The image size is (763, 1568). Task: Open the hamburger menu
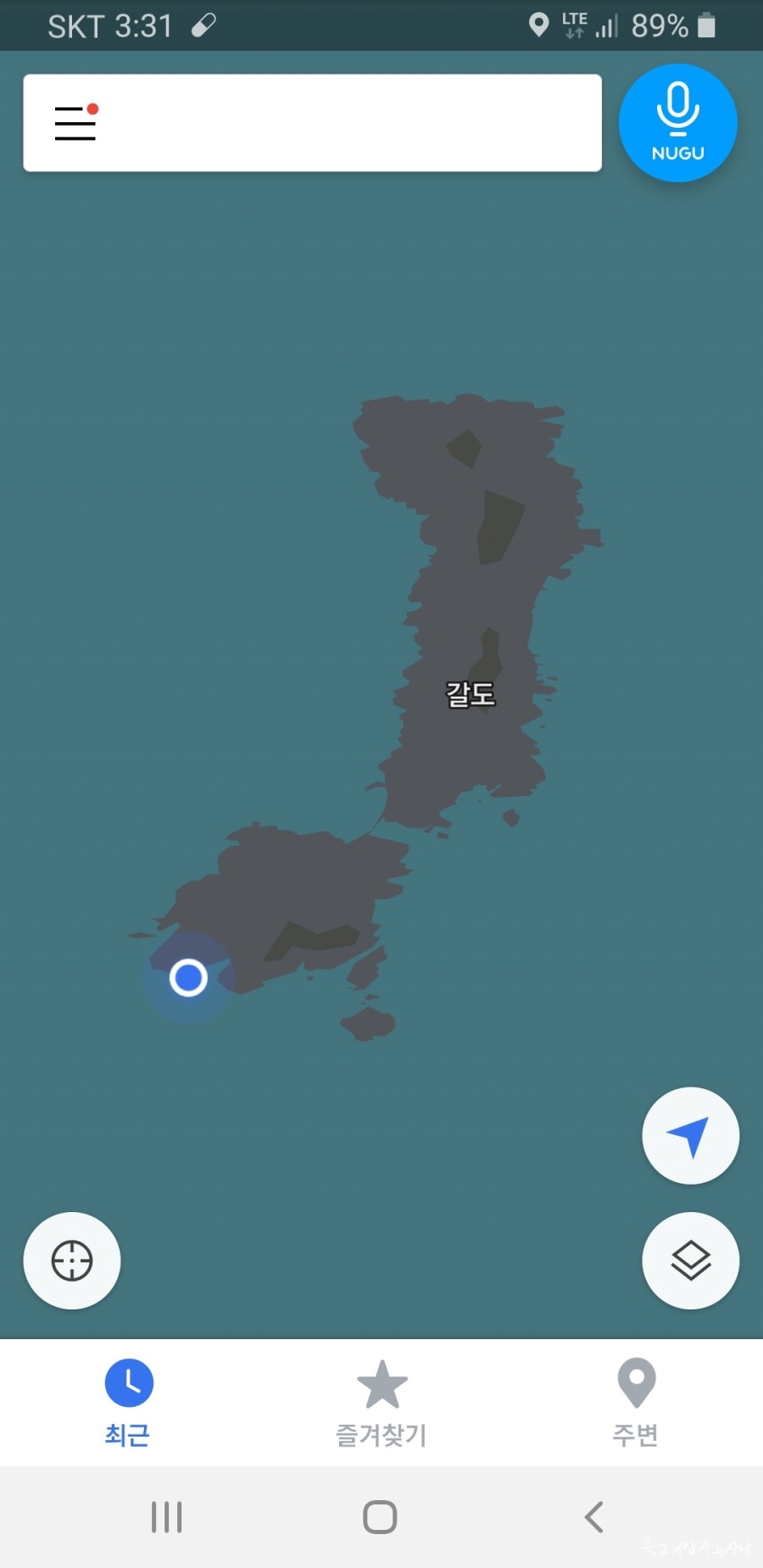(x=75, y=123)
